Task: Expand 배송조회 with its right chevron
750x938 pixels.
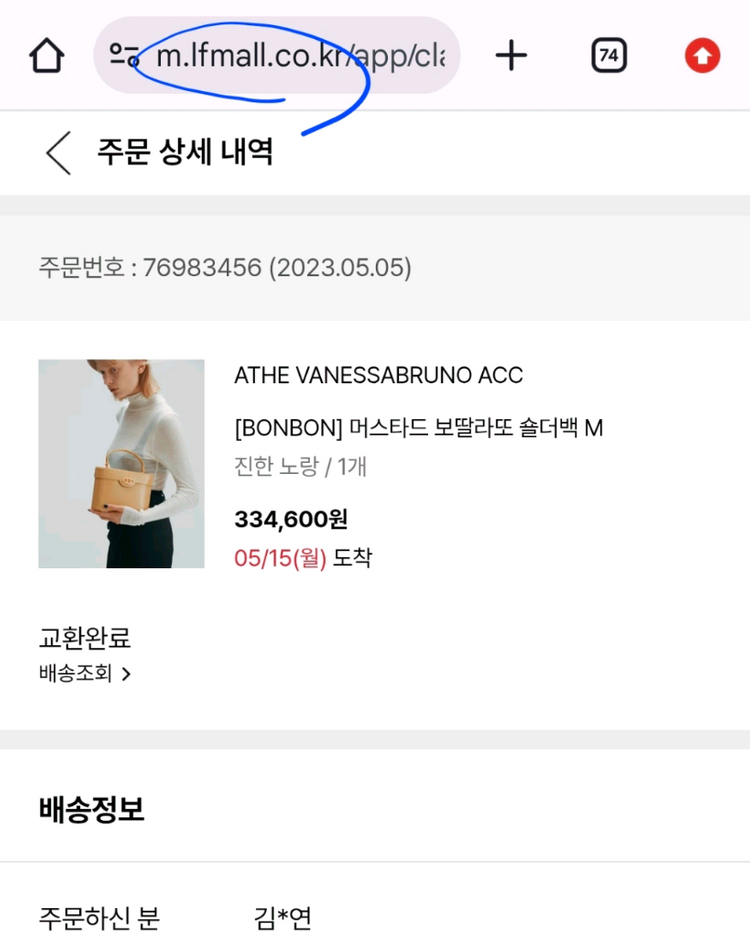Action: (126, 674)
